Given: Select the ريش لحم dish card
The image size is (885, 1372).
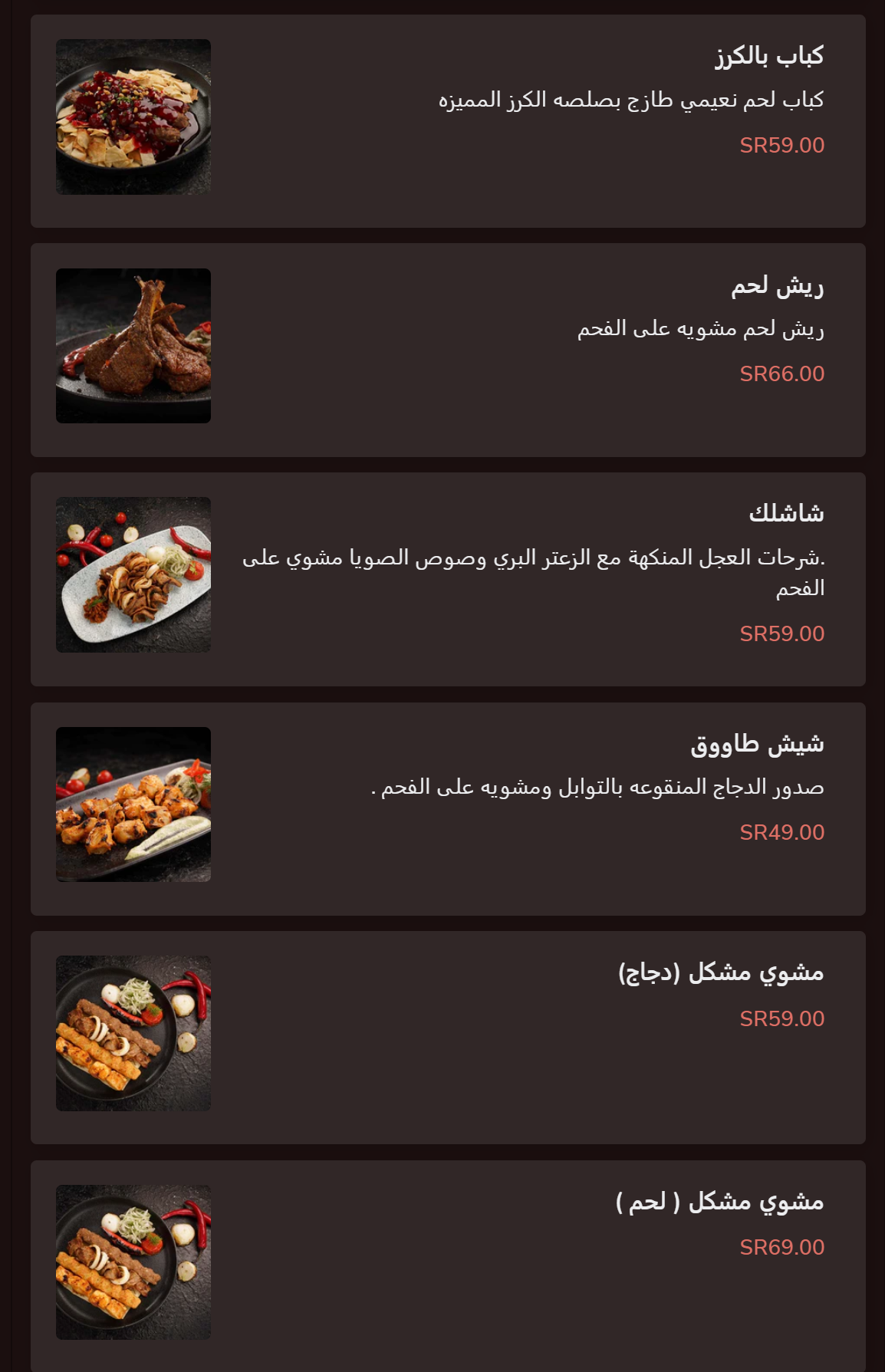Looking at the screenshot, I should [x=448, y=350].
